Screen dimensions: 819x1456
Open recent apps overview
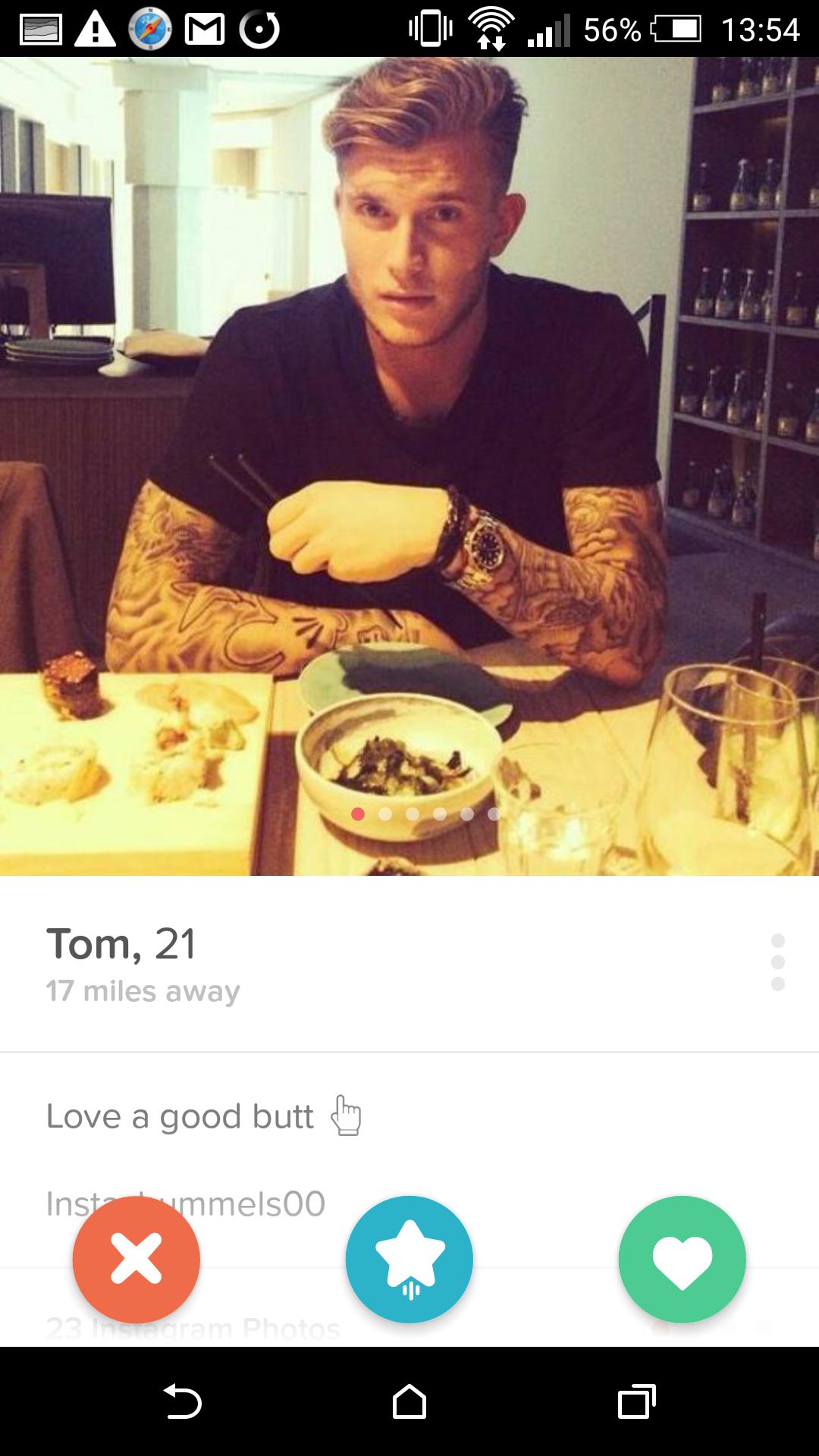click(x=636, y=1401)
